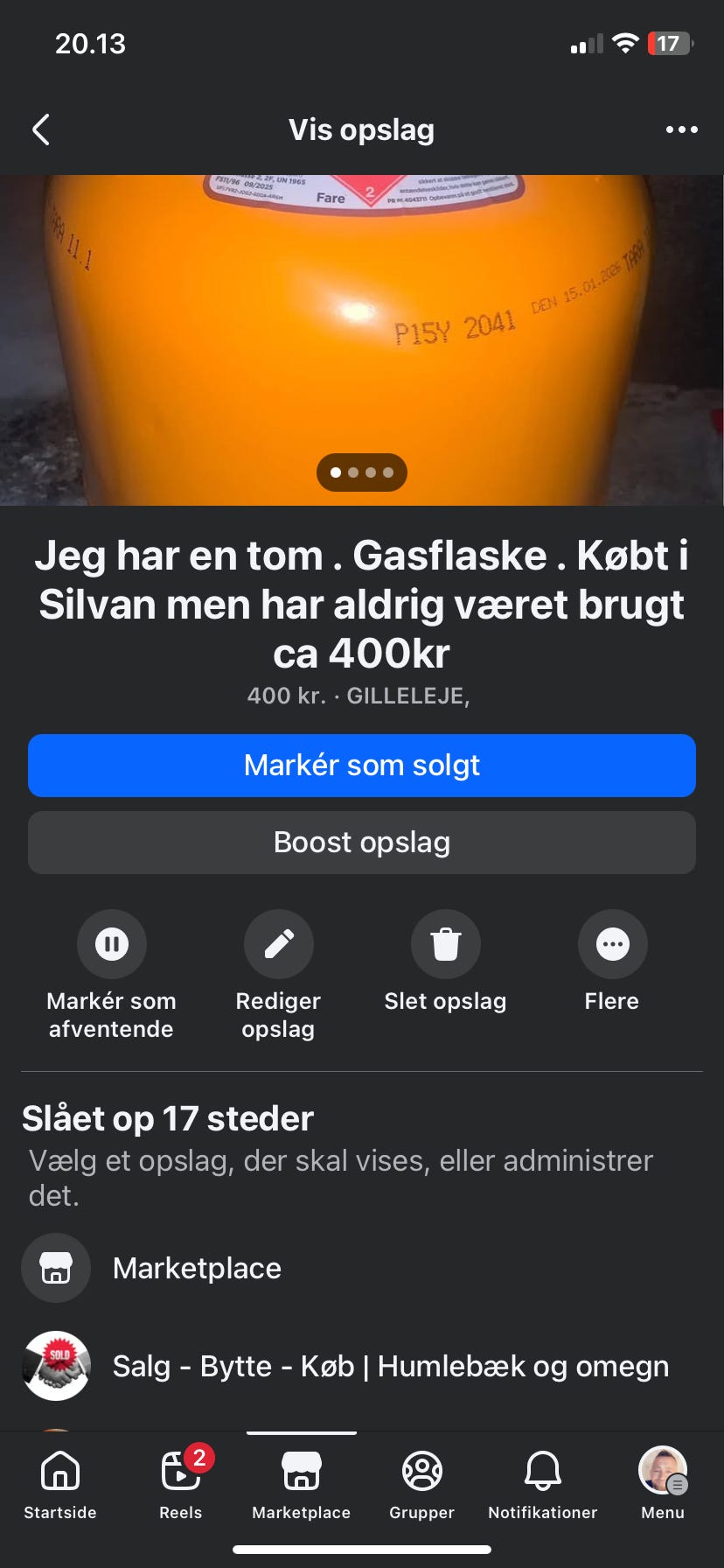
Task: Open the Salg - Bytte - Køb Humlebæk group
Action: coord(390,1366)
